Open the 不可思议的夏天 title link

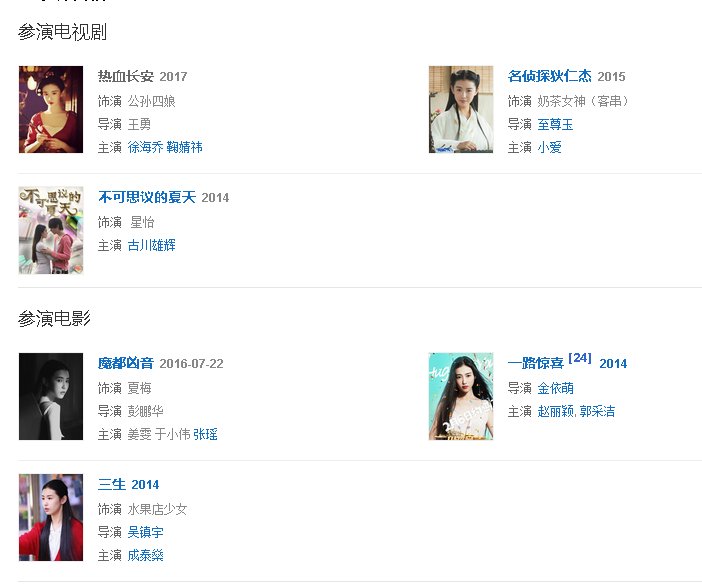(147, 198)
